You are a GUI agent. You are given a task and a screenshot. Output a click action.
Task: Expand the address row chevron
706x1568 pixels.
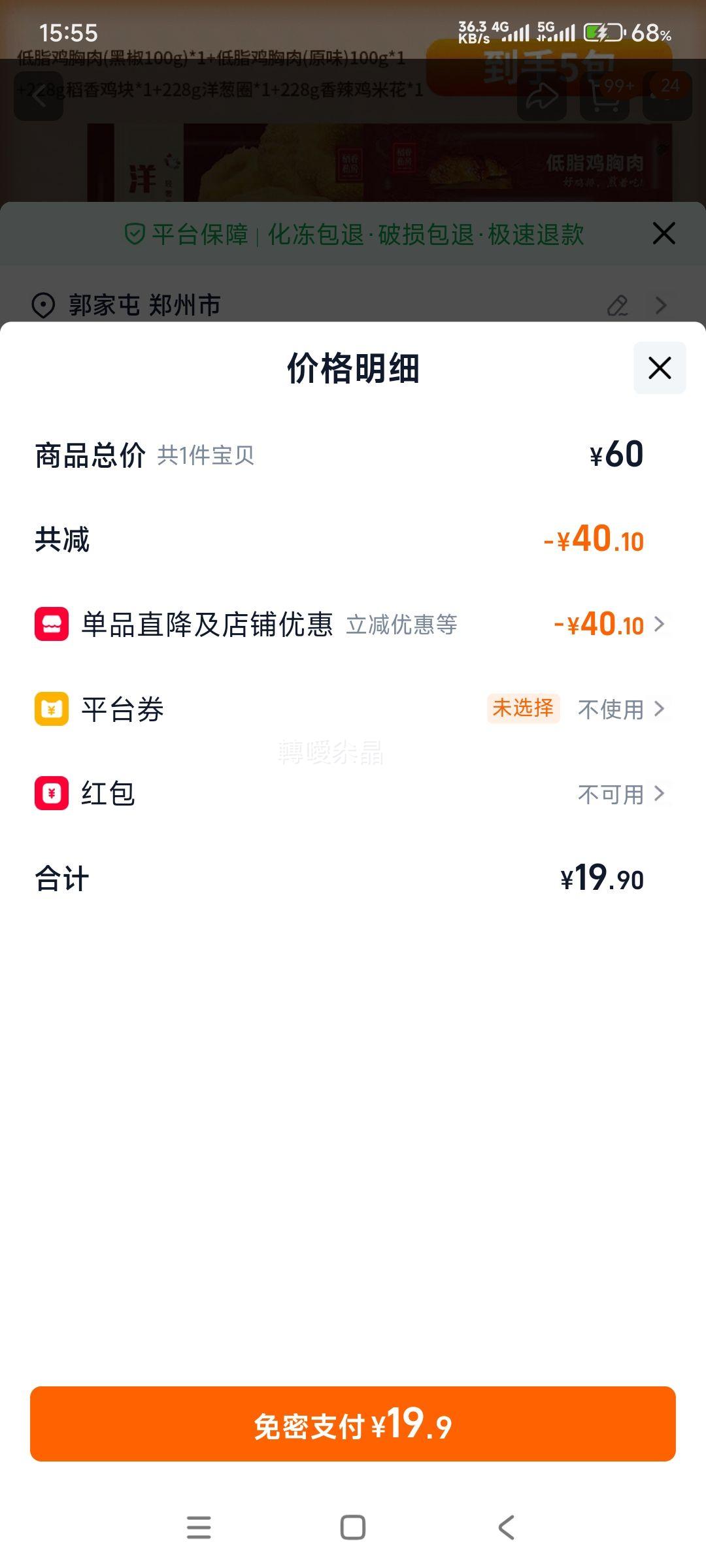[662, 304]
